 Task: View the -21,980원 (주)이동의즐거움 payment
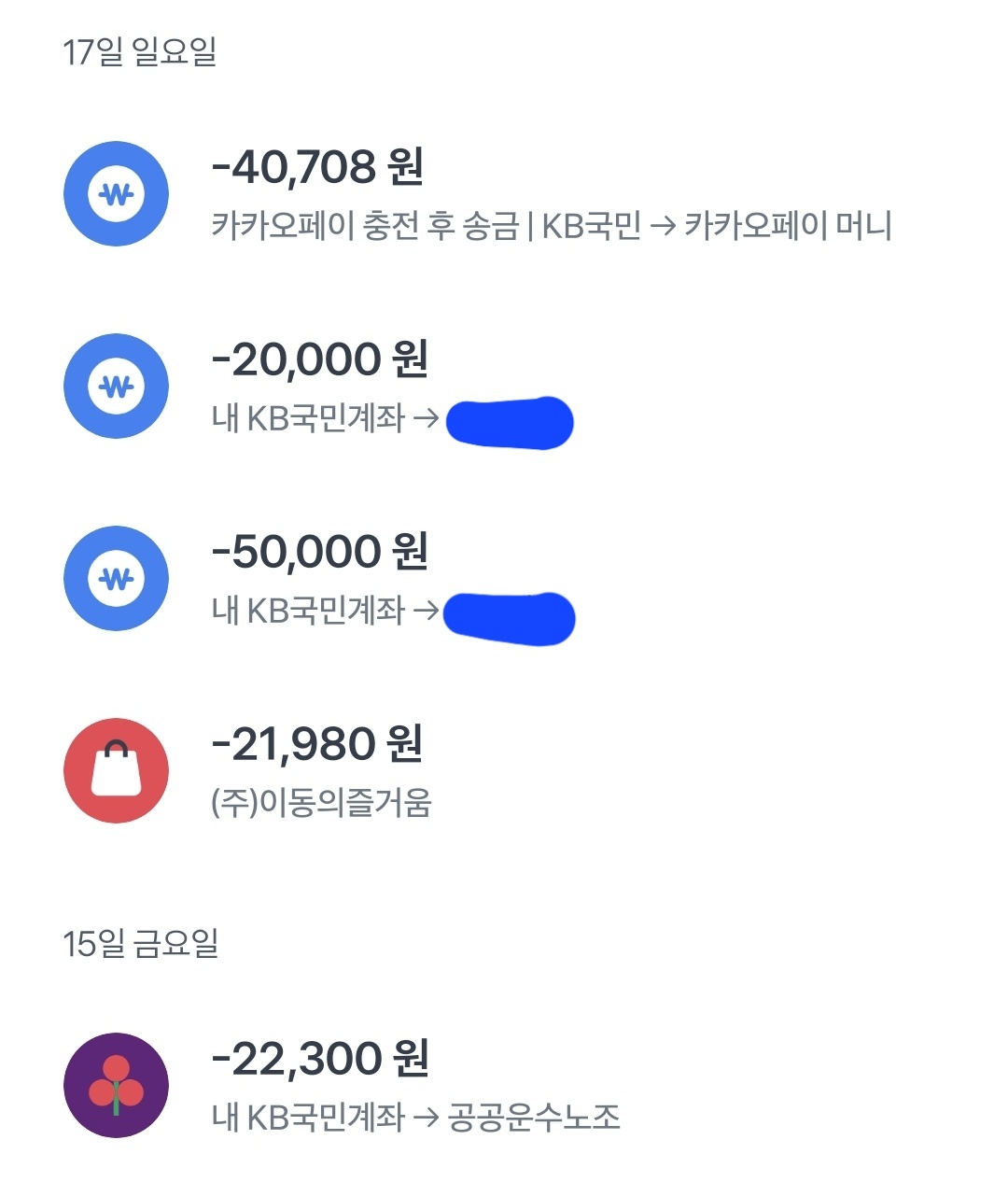tap(504, 771)
